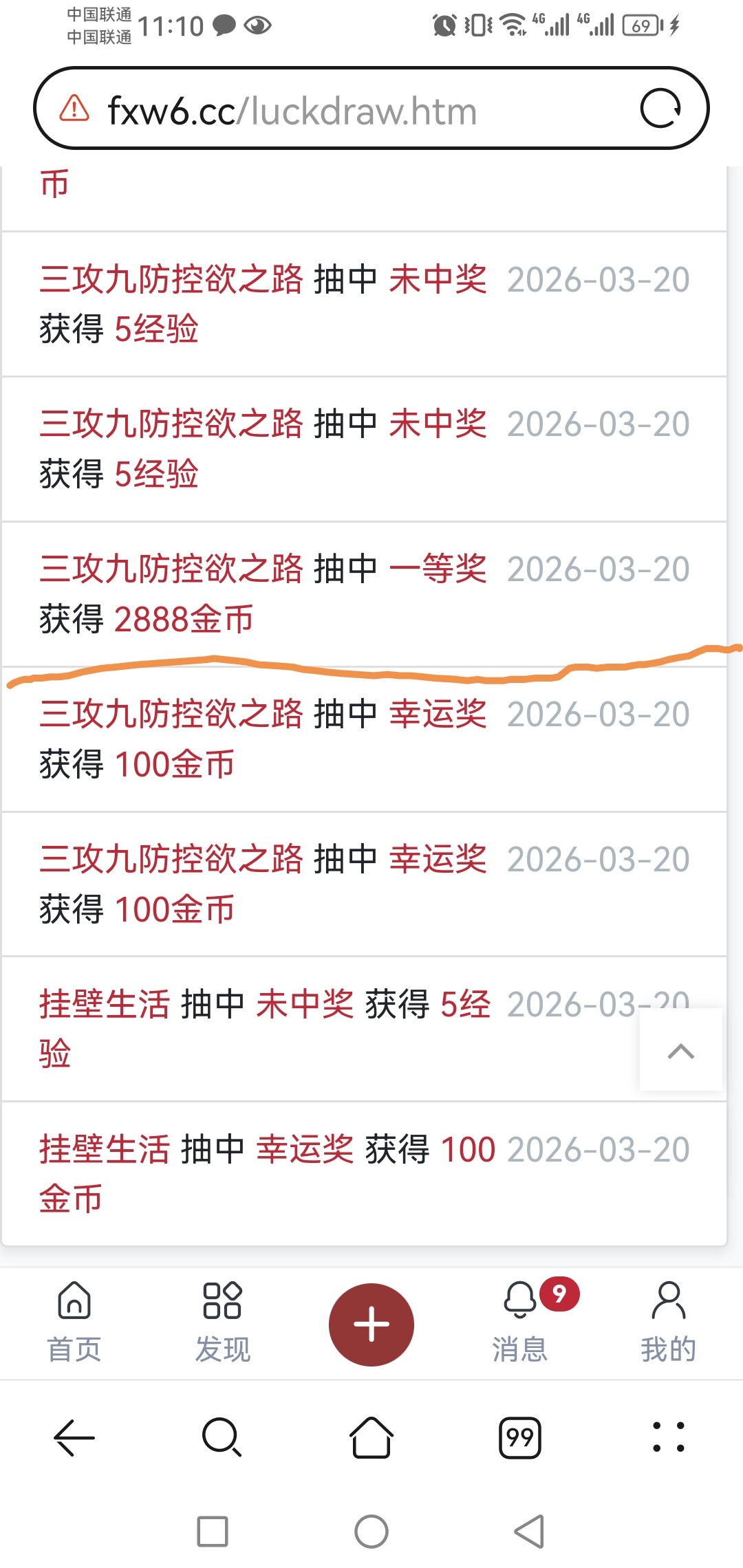This screenshot has height=1568, width=743.
Task: Open 挂壁生活 in the 幸运奖 row
Action: [105, 1149]
